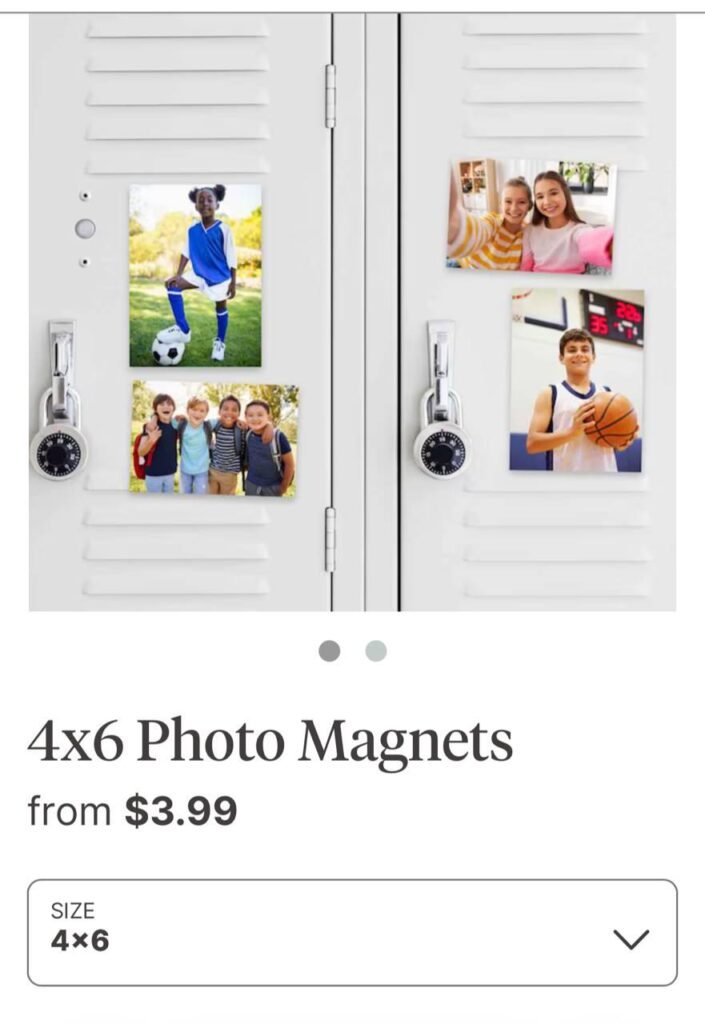Expand the SIZE 4×6 dropdown
This screenshot has height=1024, width=705.
point(352,932)
